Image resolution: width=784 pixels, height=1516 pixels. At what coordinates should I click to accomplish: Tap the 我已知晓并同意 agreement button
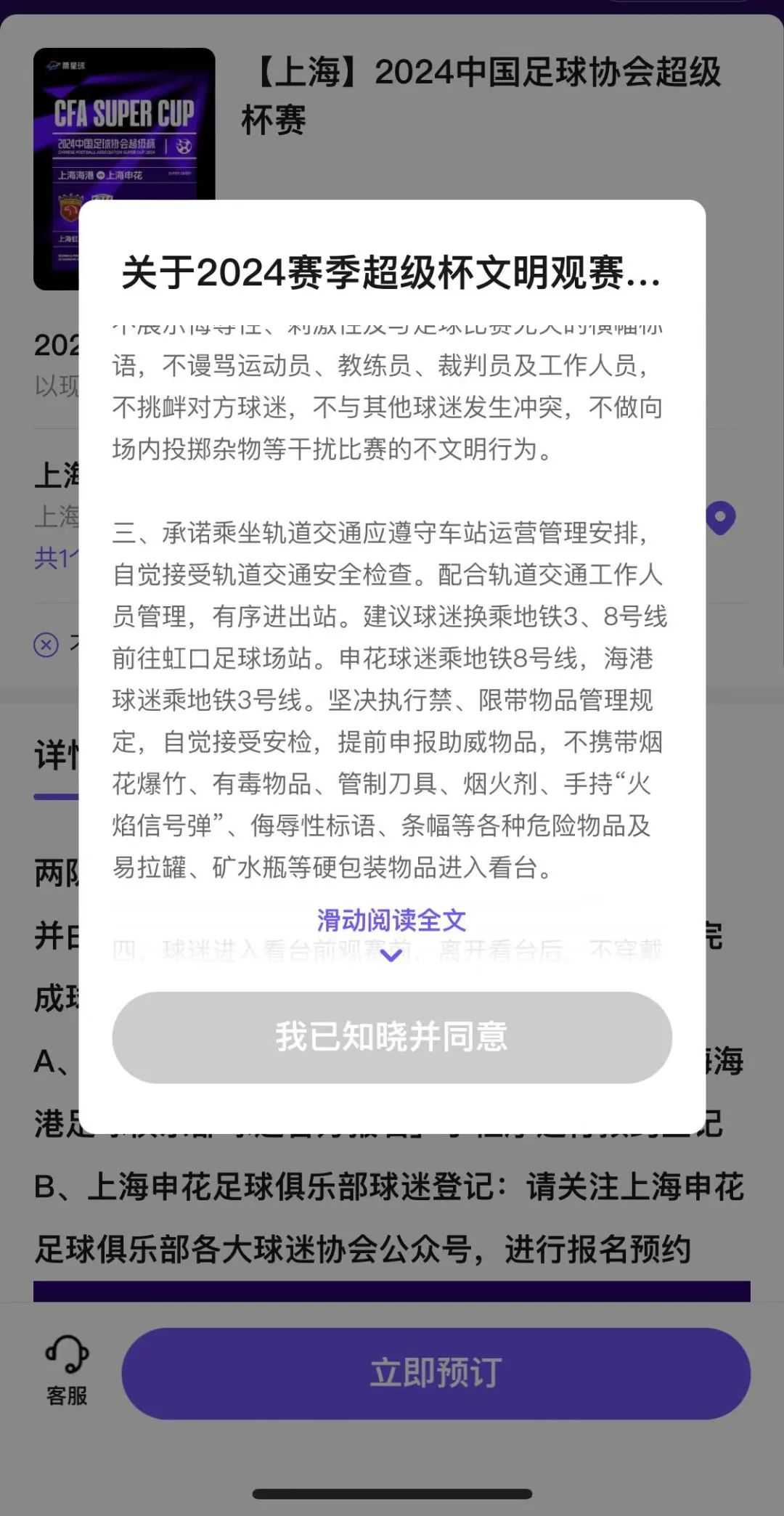point(391,1037)
